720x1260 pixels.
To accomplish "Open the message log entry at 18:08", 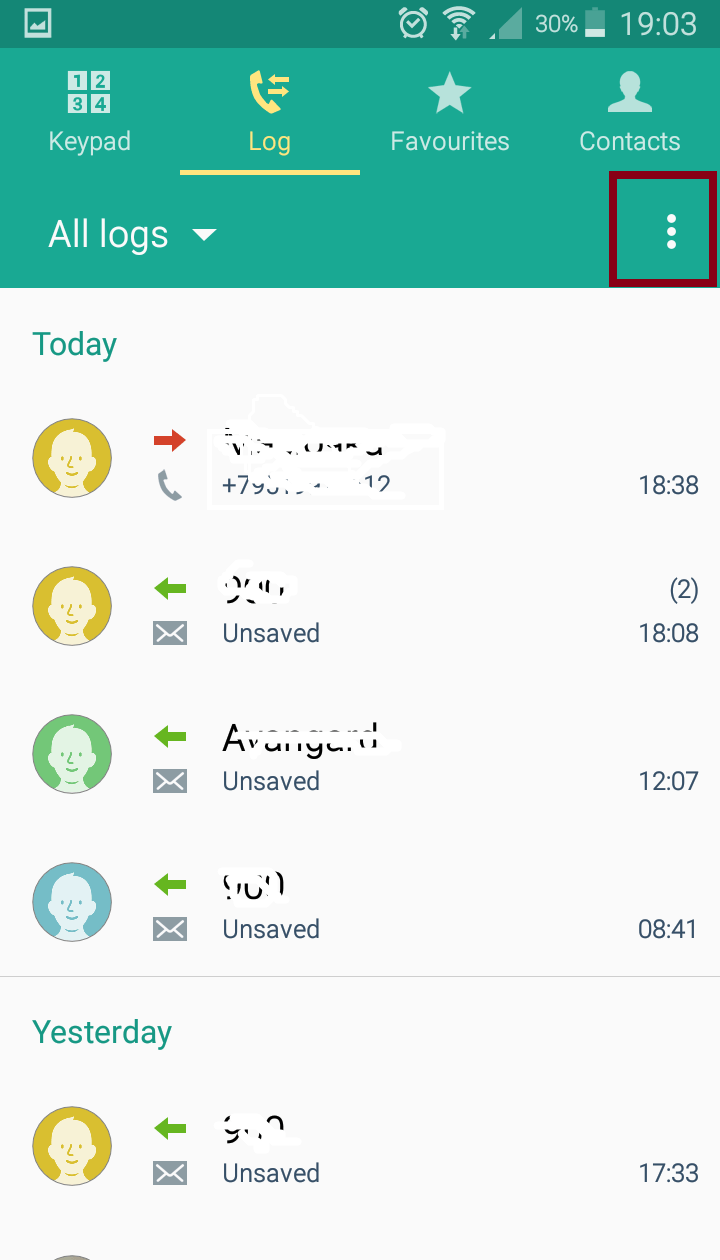I will coord(360,607).
